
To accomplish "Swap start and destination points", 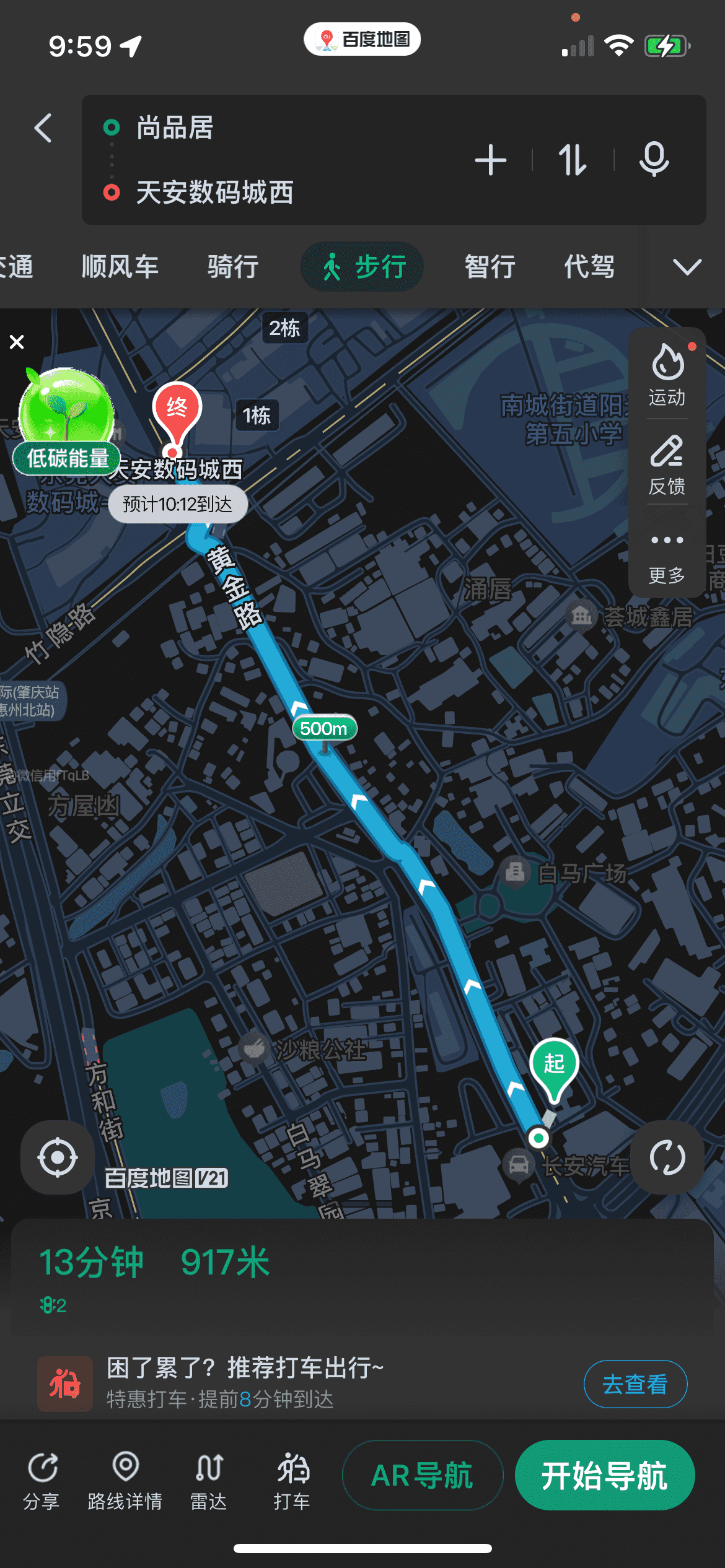I will 573,160.
